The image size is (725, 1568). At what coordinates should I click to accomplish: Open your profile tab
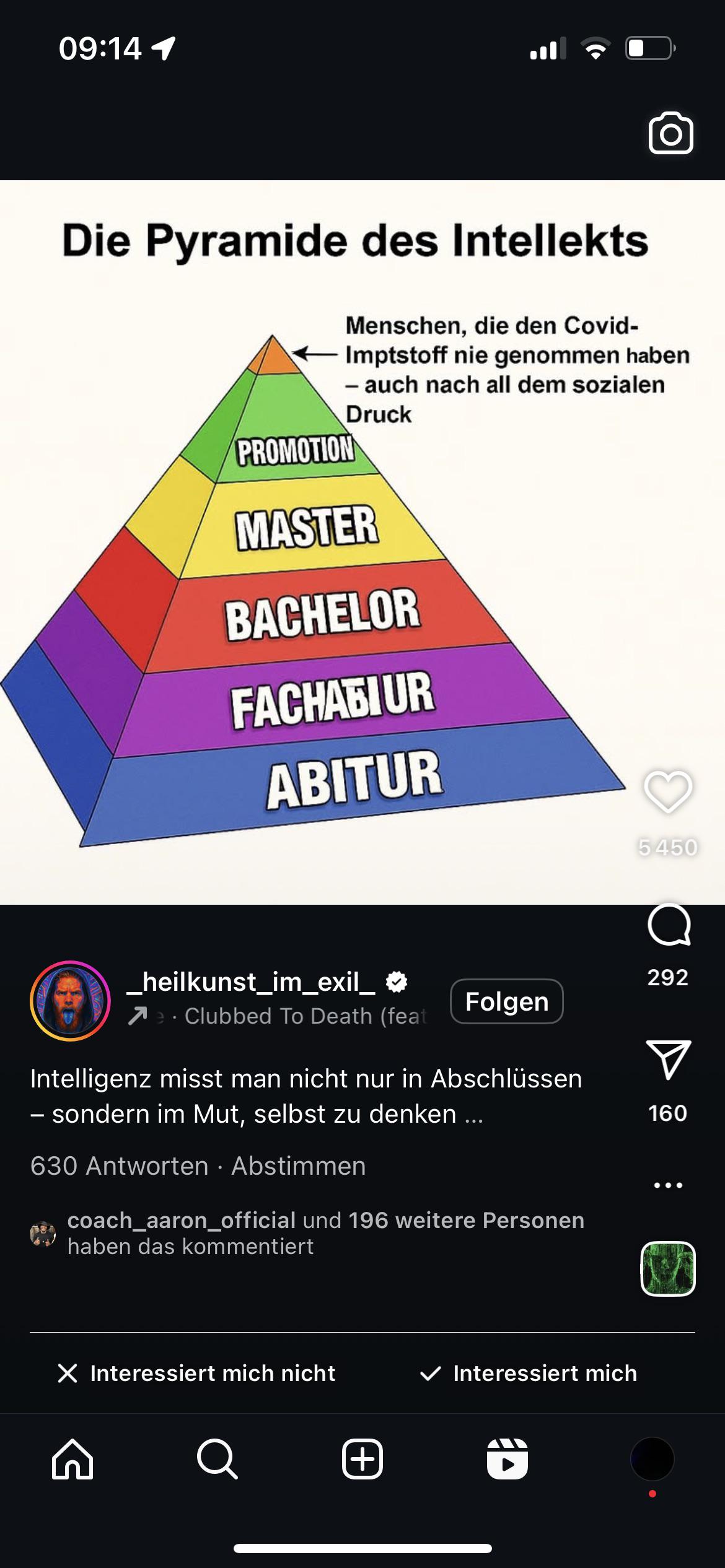pyautogui.click(x=652, y=1459)
